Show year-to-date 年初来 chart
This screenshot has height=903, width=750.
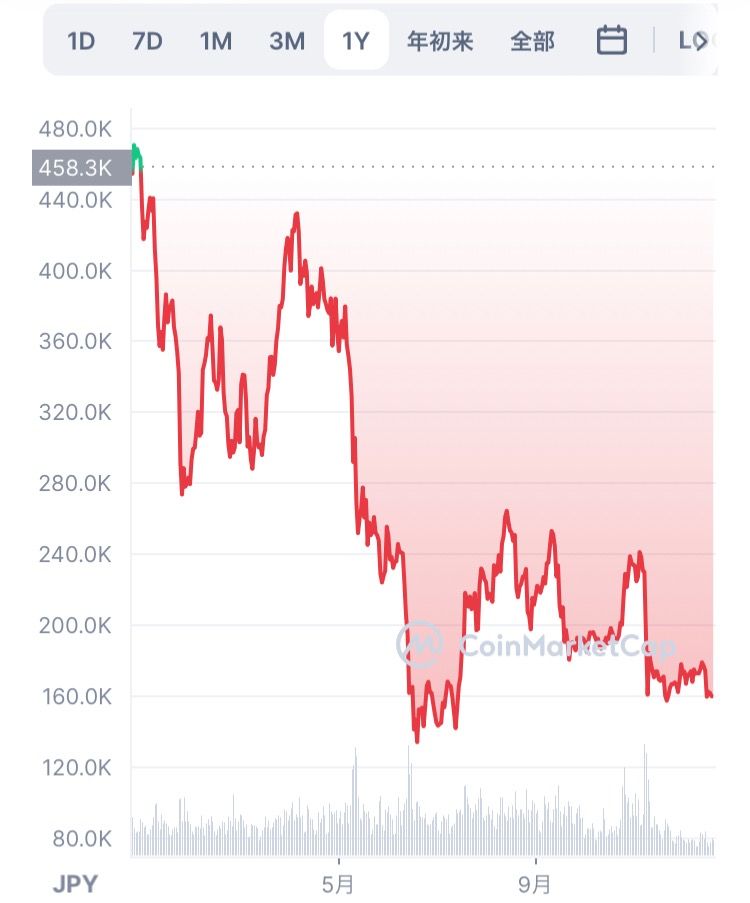(440, 41)
